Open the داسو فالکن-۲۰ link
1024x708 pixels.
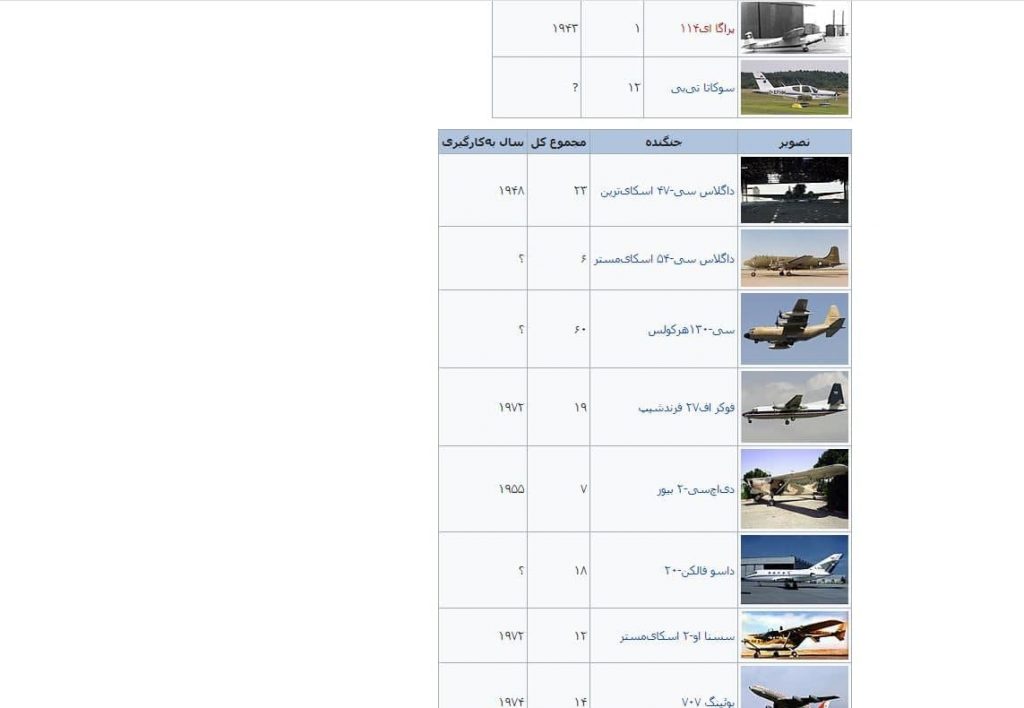coord(699,571)
